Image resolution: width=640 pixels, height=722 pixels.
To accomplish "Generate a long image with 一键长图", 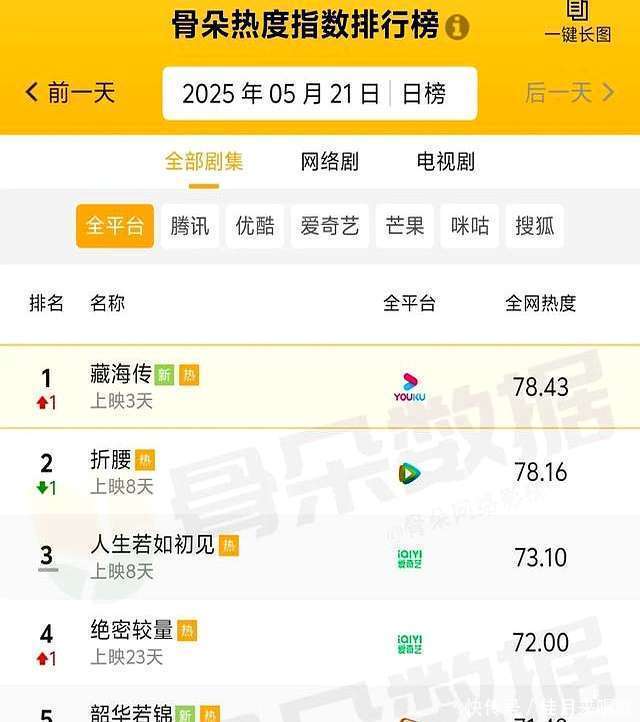I will 578,23.
